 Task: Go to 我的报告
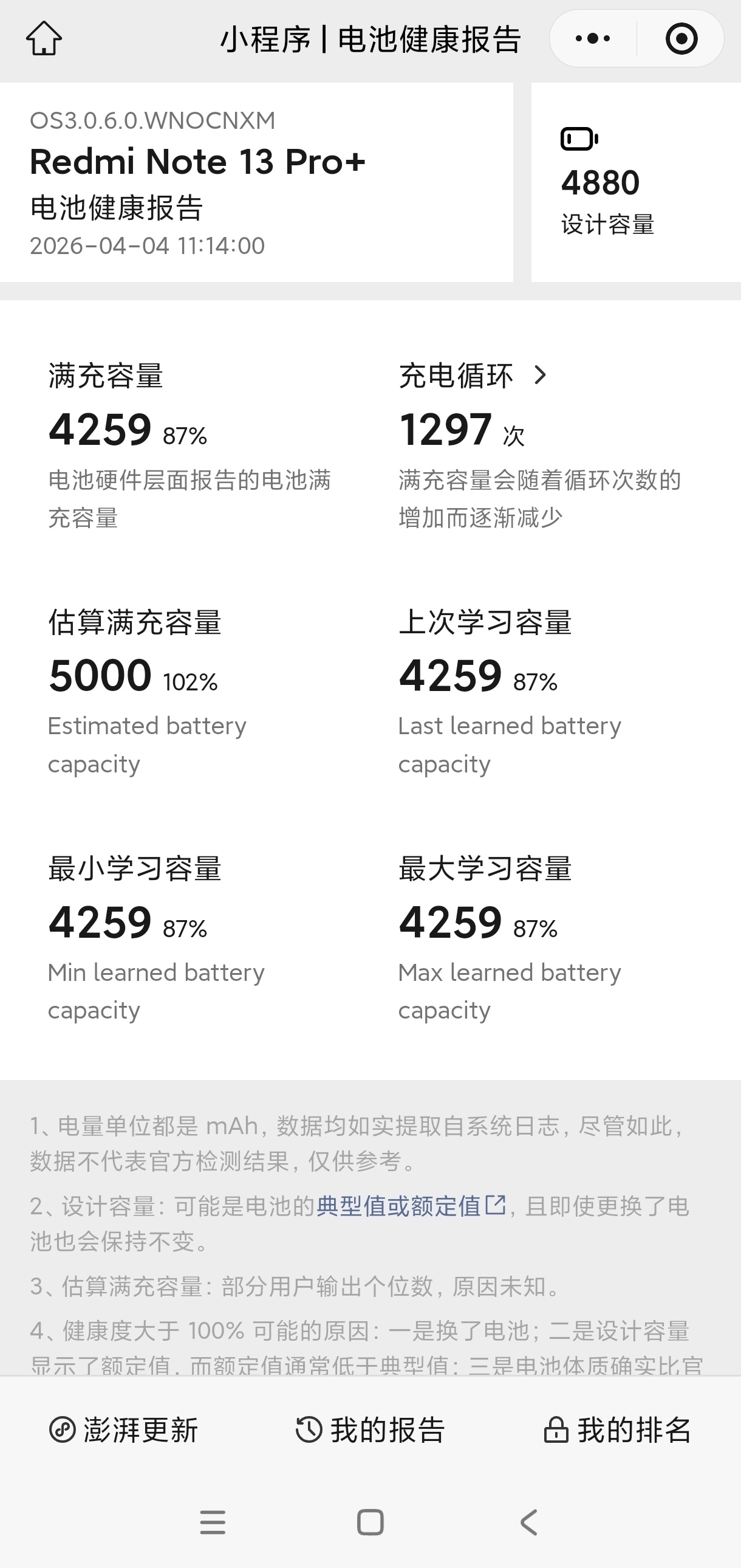[x=370, y=1430]
